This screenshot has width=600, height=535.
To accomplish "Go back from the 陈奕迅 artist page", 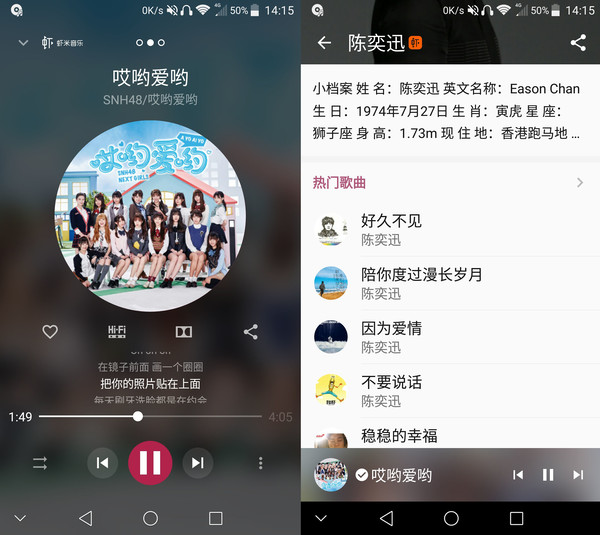I will click(x=323, y=43).
